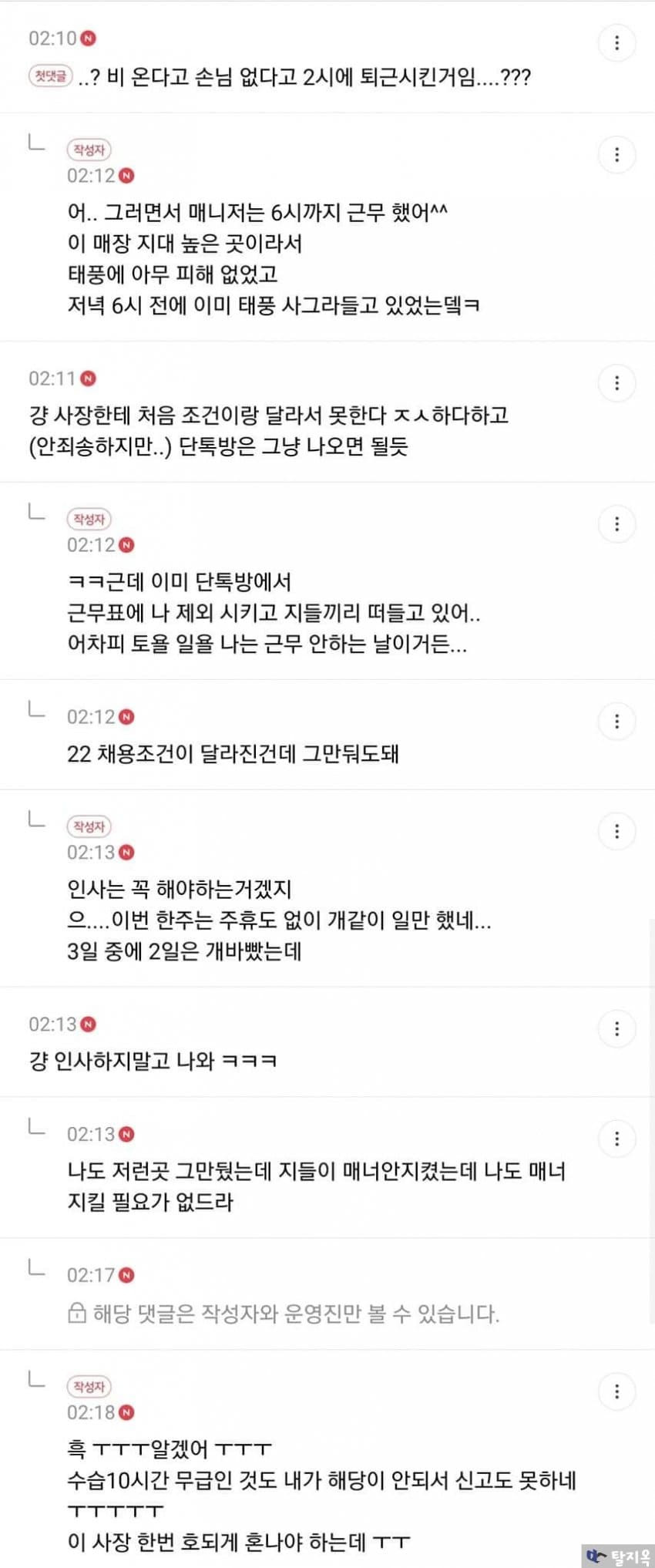Open options for the 02:10 first comment
This screenshot has height=1568, width=655.
(x=616, y=42)
